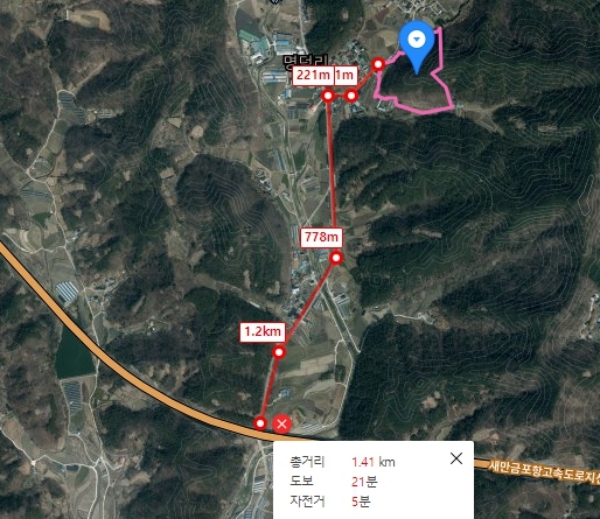600x519 pixels.
Task: Close the total distance summary popup
Action: click(456, 459)
